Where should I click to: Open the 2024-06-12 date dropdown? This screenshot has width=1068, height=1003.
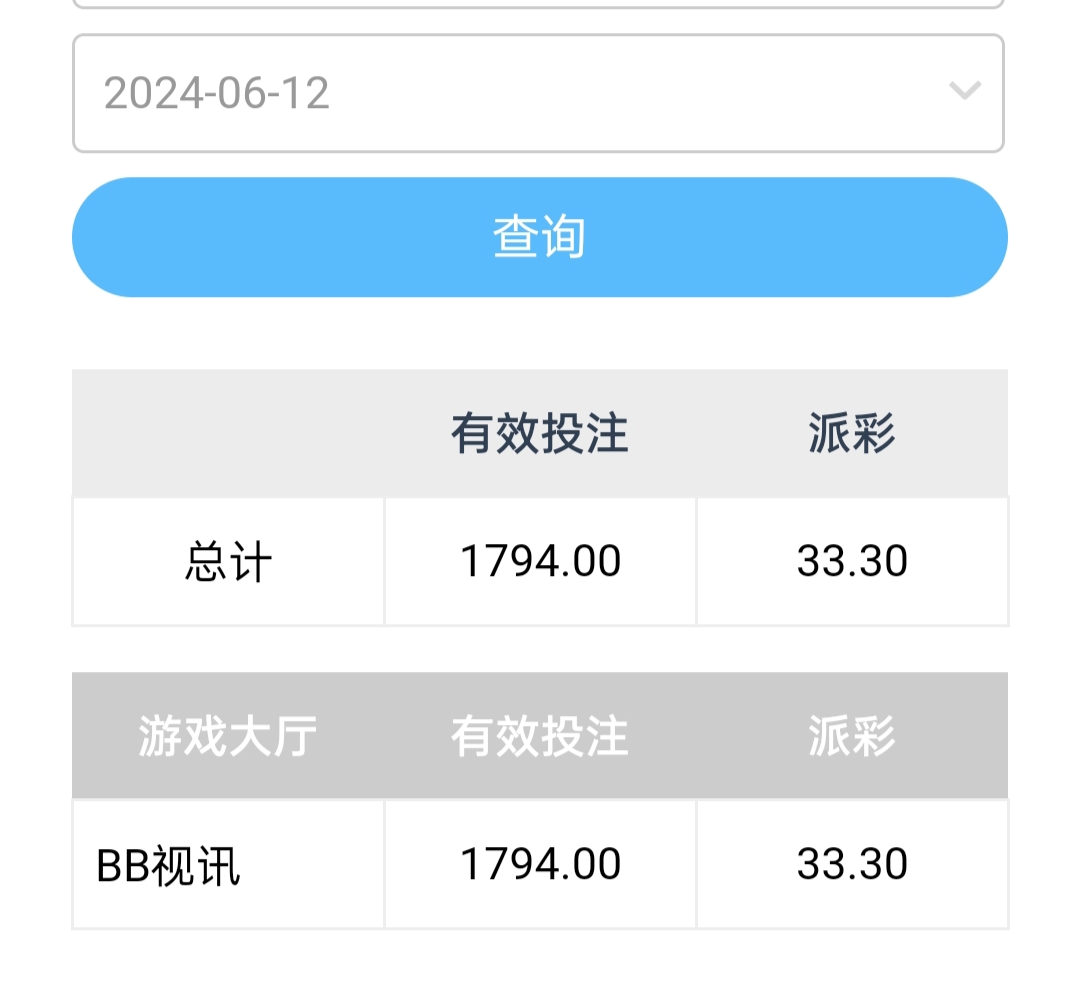tap(538, 93)
